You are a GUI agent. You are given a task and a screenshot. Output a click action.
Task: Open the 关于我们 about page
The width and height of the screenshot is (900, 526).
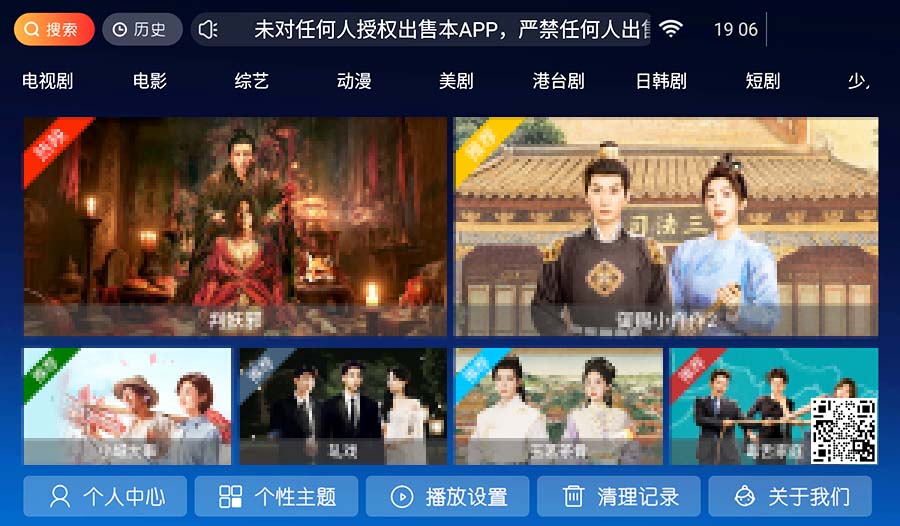[790, 496]
